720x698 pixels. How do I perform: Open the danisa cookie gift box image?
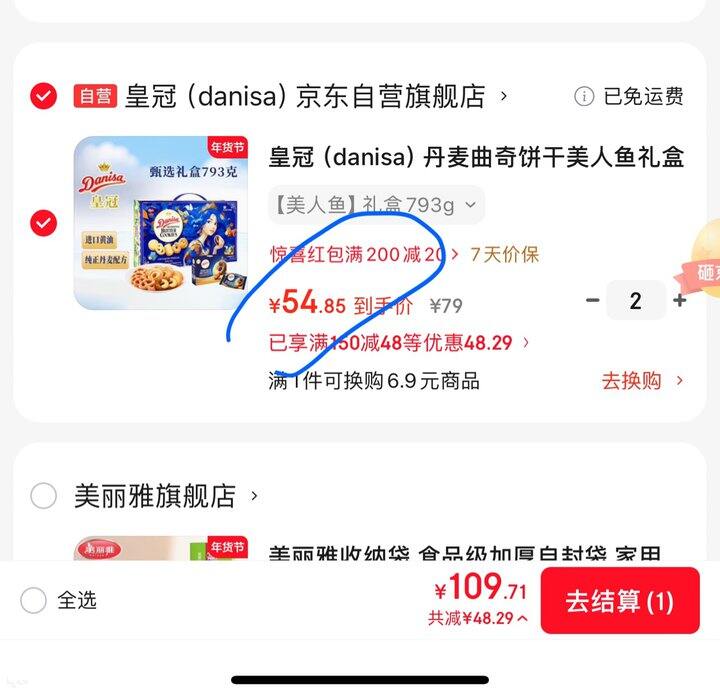pos(159,222)
